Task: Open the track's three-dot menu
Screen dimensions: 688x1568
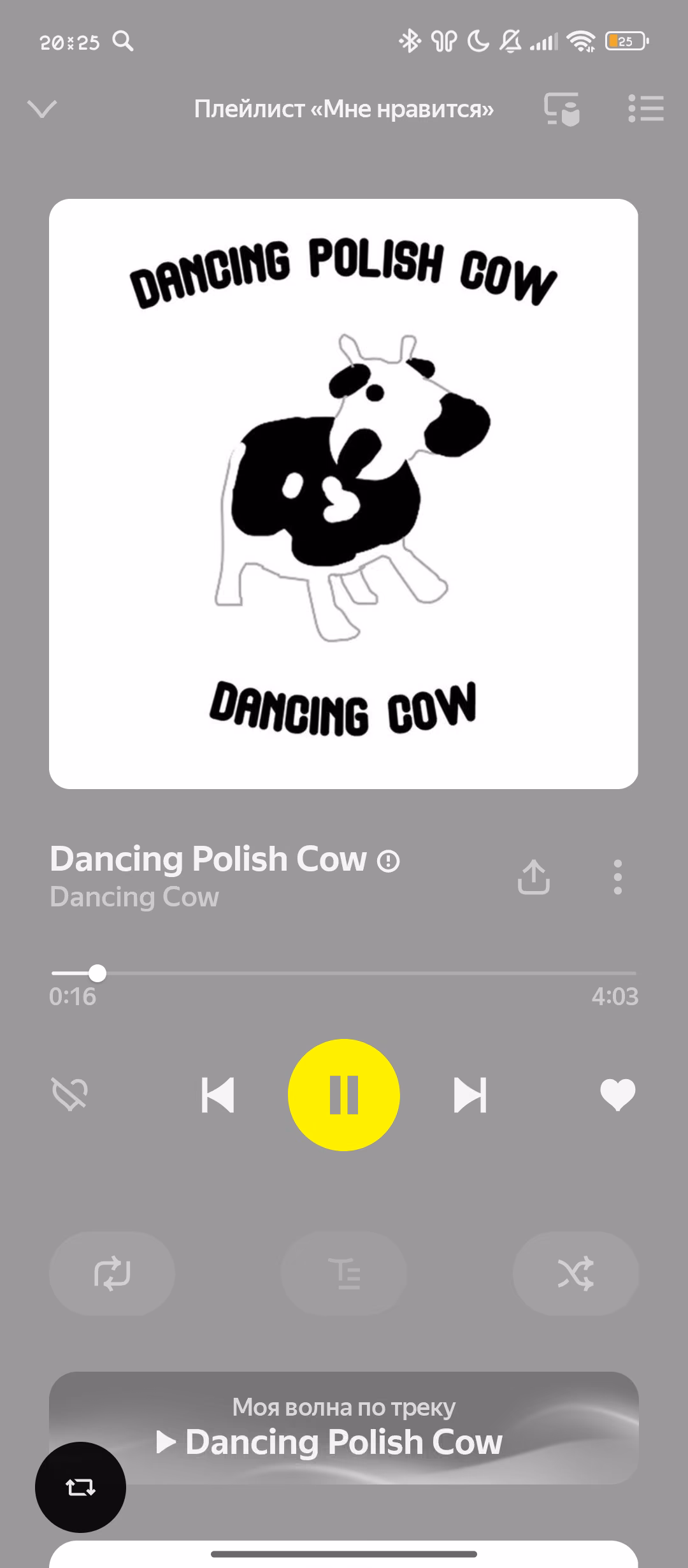Action: [x=617, y=877]
